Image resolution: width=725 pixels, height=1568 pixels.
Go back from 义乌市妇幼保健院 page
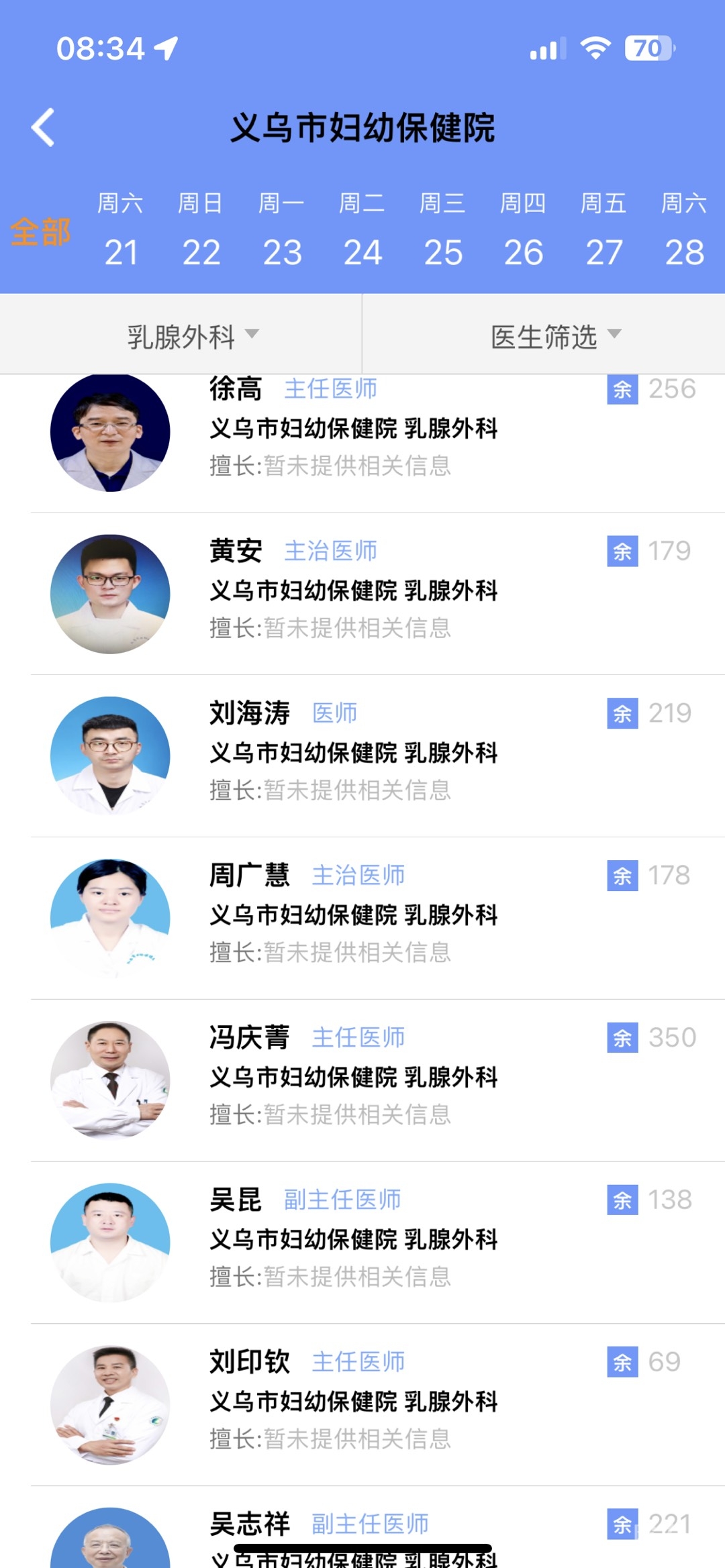tap(43, 127)
